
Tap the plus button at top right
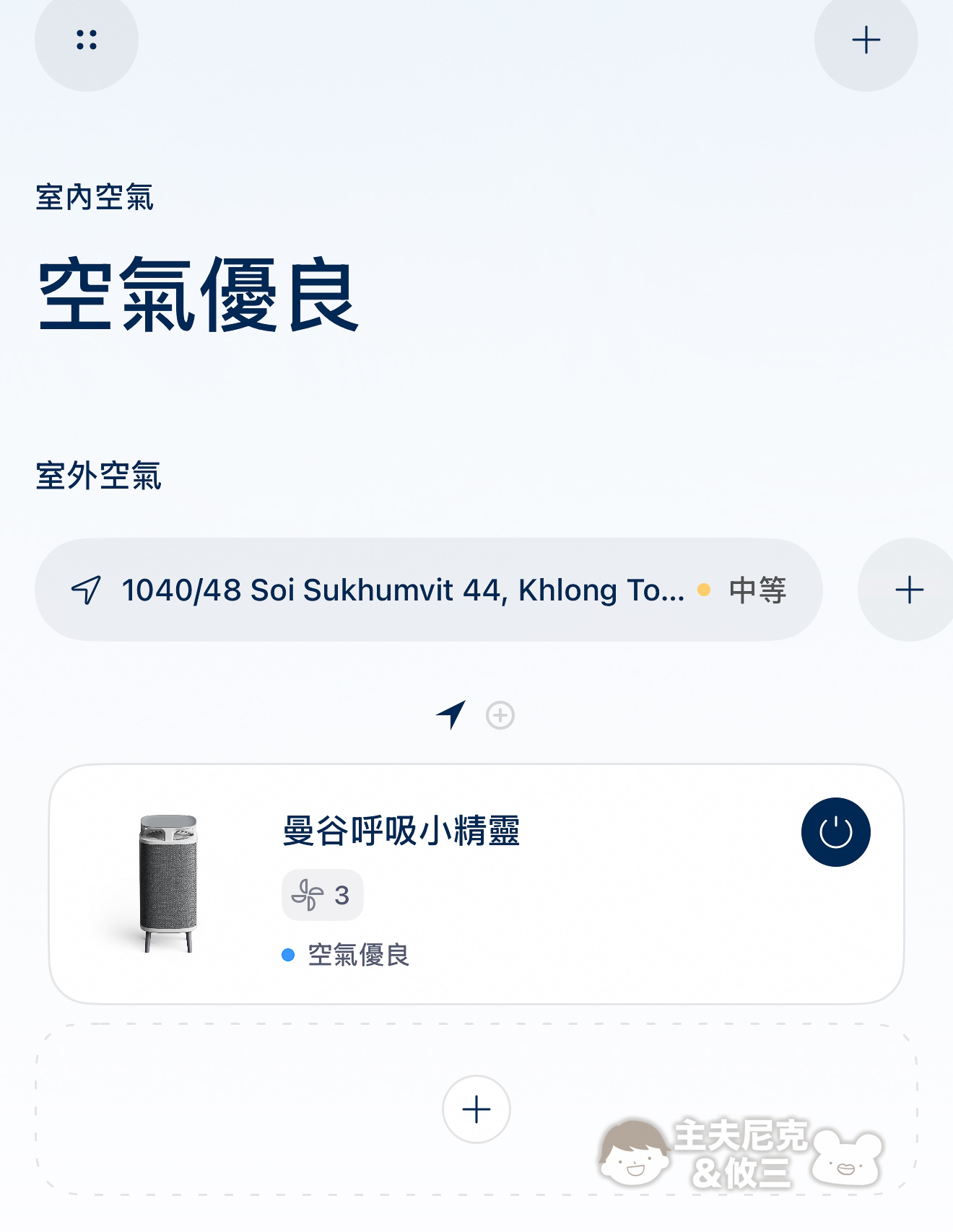[x=866, y=40]
